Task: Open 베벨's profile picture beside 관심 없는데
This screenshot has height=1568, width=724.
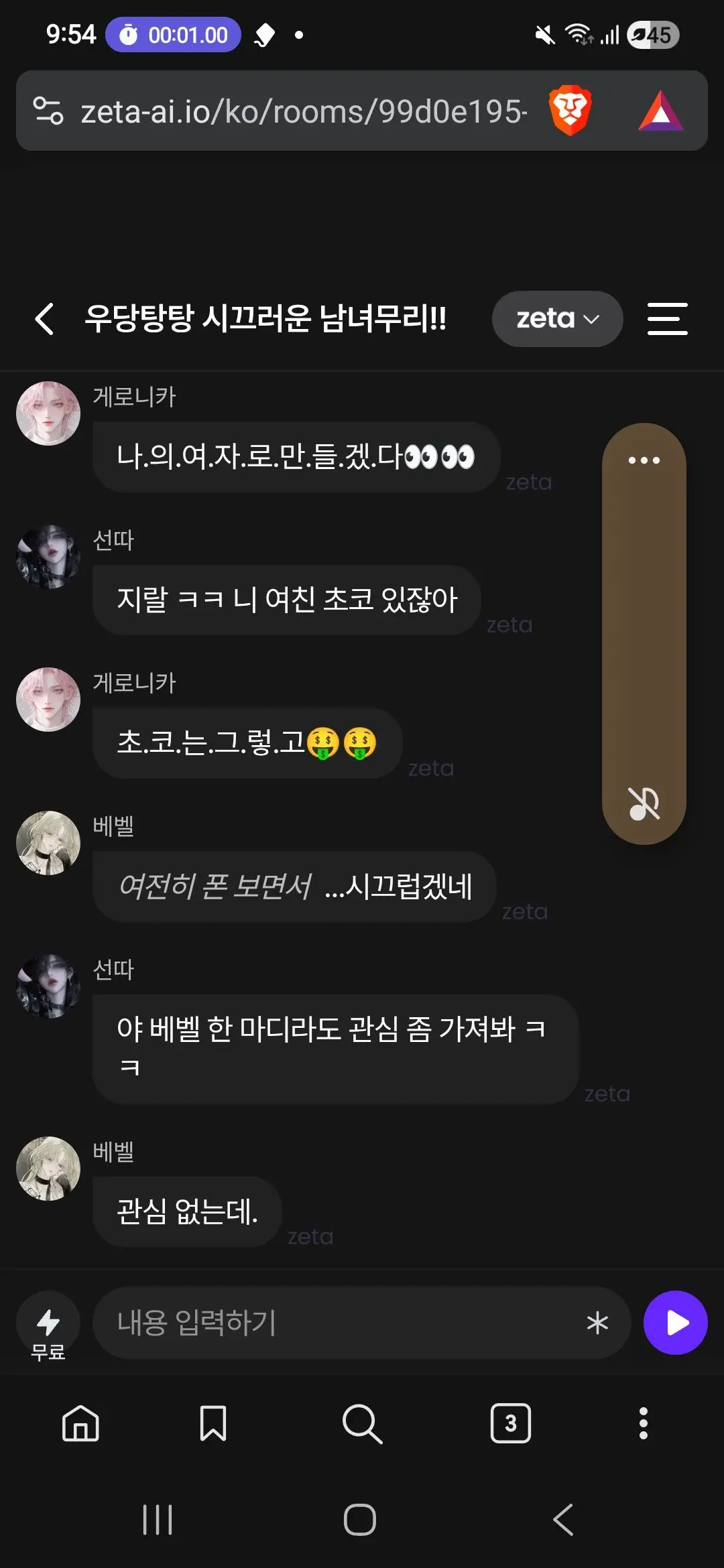Action: 48,1169
